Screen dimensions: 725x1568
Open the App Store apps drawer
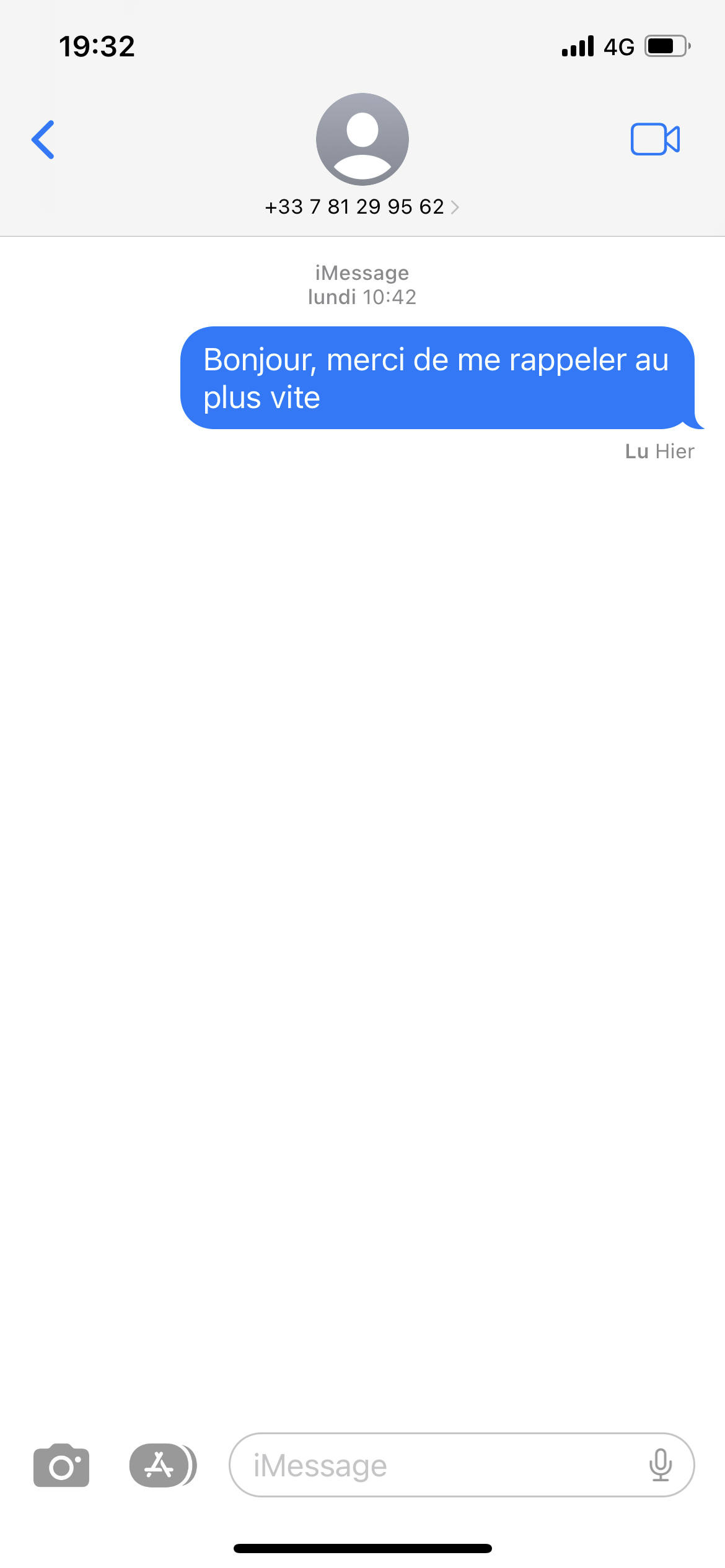coord(160,1465)
